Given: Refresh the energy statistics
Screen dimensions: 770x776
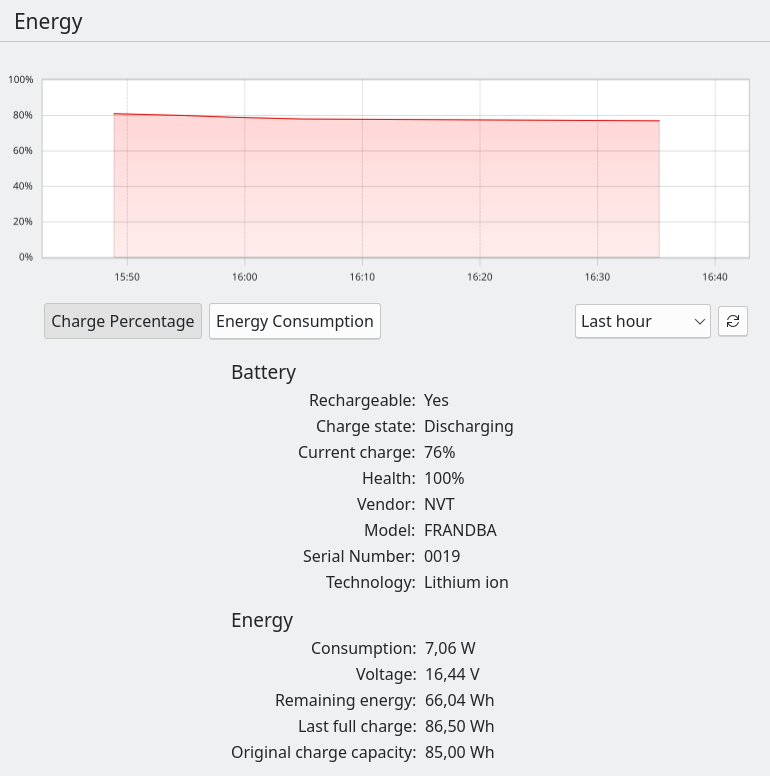Looking at the screenshot, I should coord(733,321).
